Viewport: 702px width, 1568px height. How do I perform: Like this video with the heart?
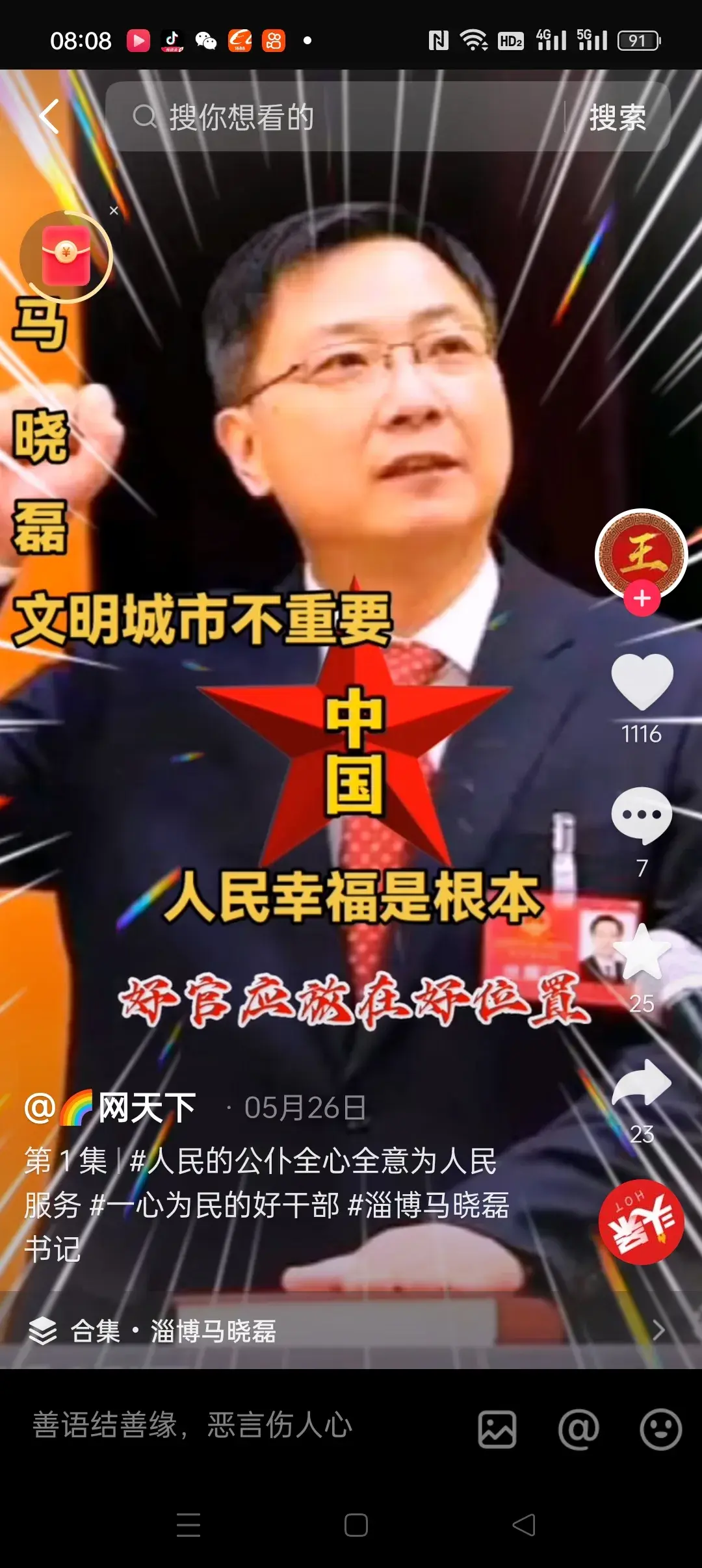click(642, 681)
